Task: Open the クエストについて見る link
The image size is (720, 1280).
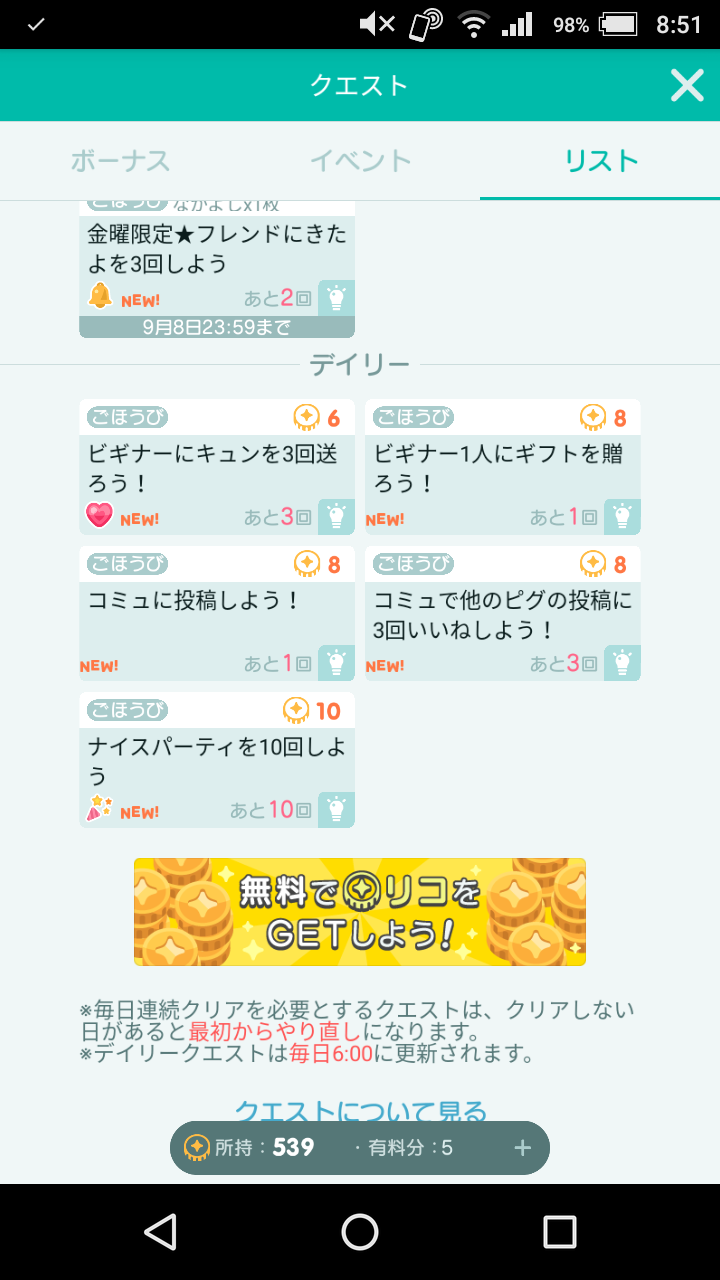Action: 360,1110
